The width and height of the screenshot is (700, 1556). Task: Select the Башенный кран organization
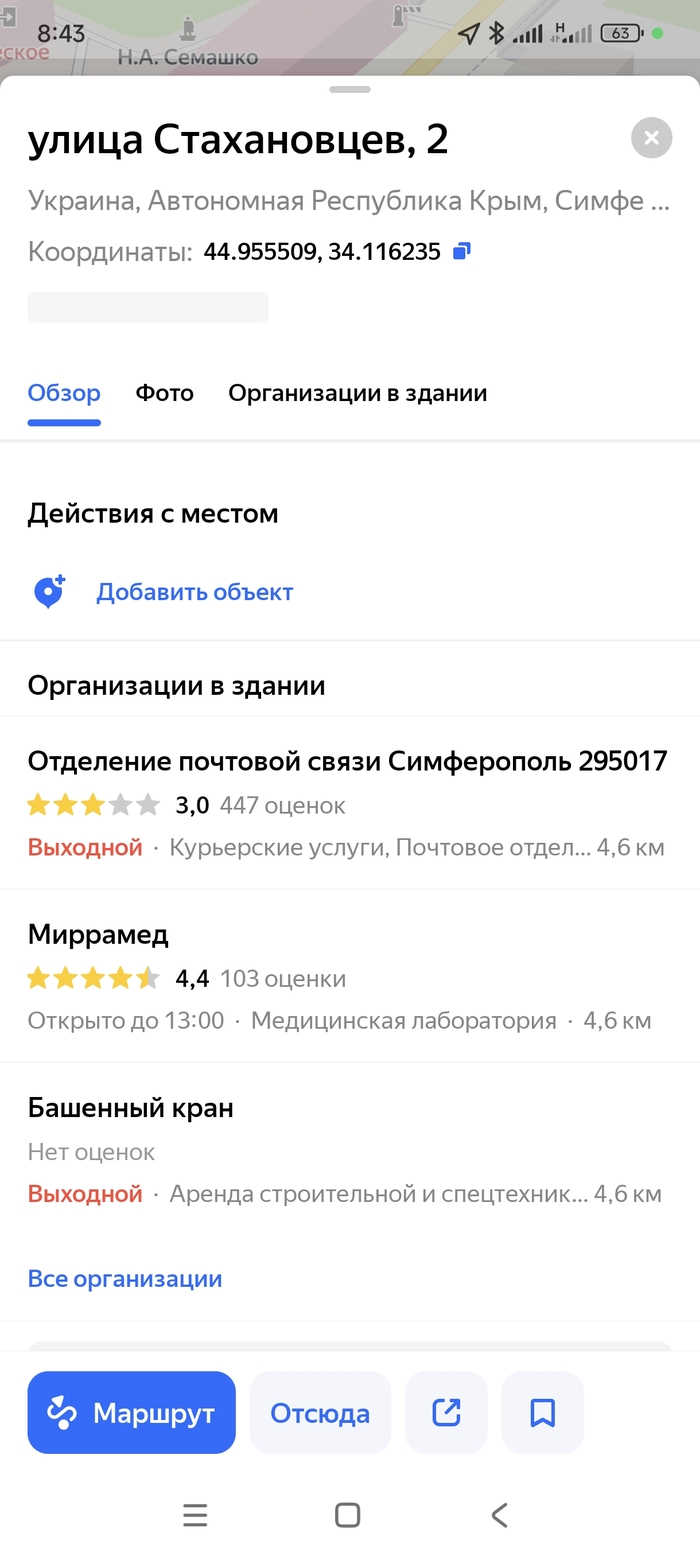pos(131,1108)
